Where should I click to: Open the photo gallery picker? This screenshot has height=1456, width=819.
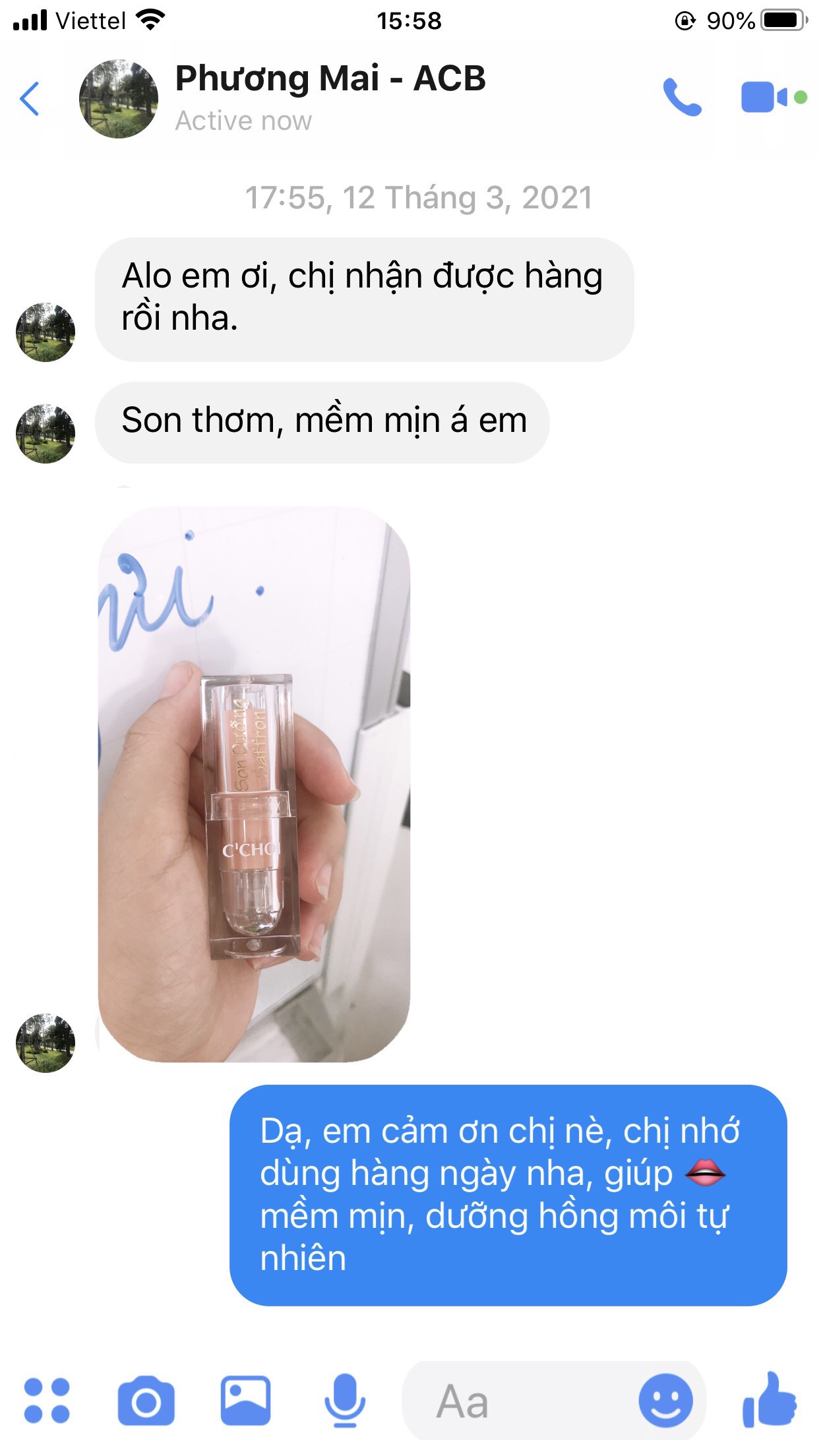245,1401
